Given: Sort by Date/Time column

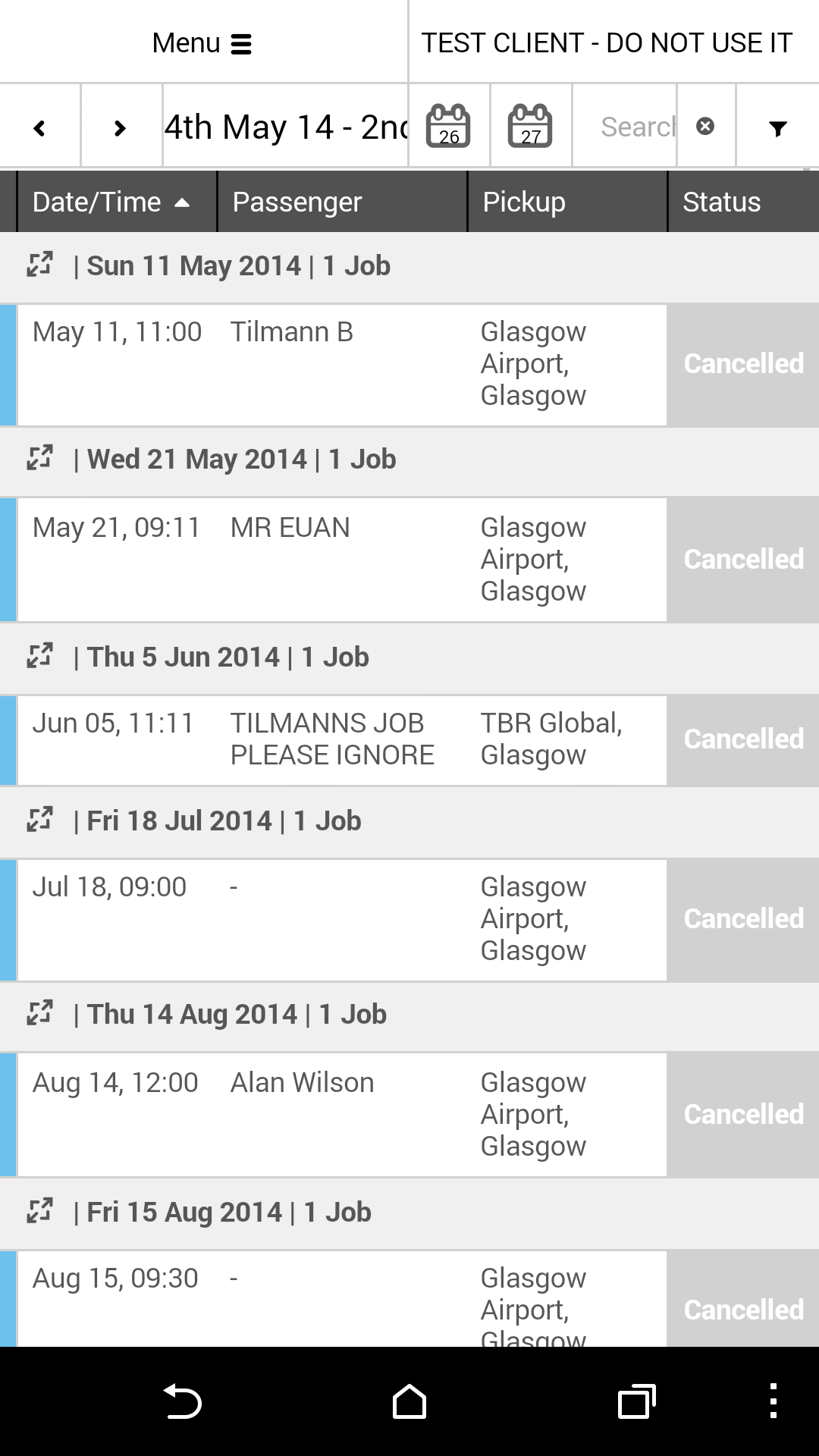Looking at the screenshot, I should pyautogui.click(x=111, y=202).
